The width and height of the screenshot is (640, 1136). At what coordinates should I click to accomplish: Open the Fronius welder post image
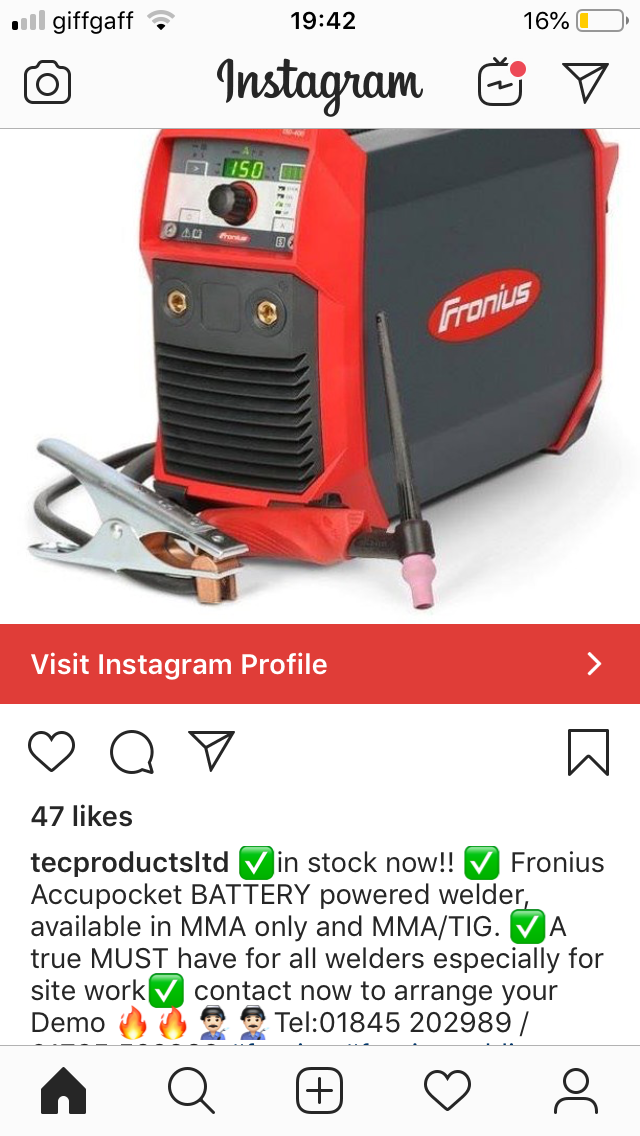click(320, 375)
